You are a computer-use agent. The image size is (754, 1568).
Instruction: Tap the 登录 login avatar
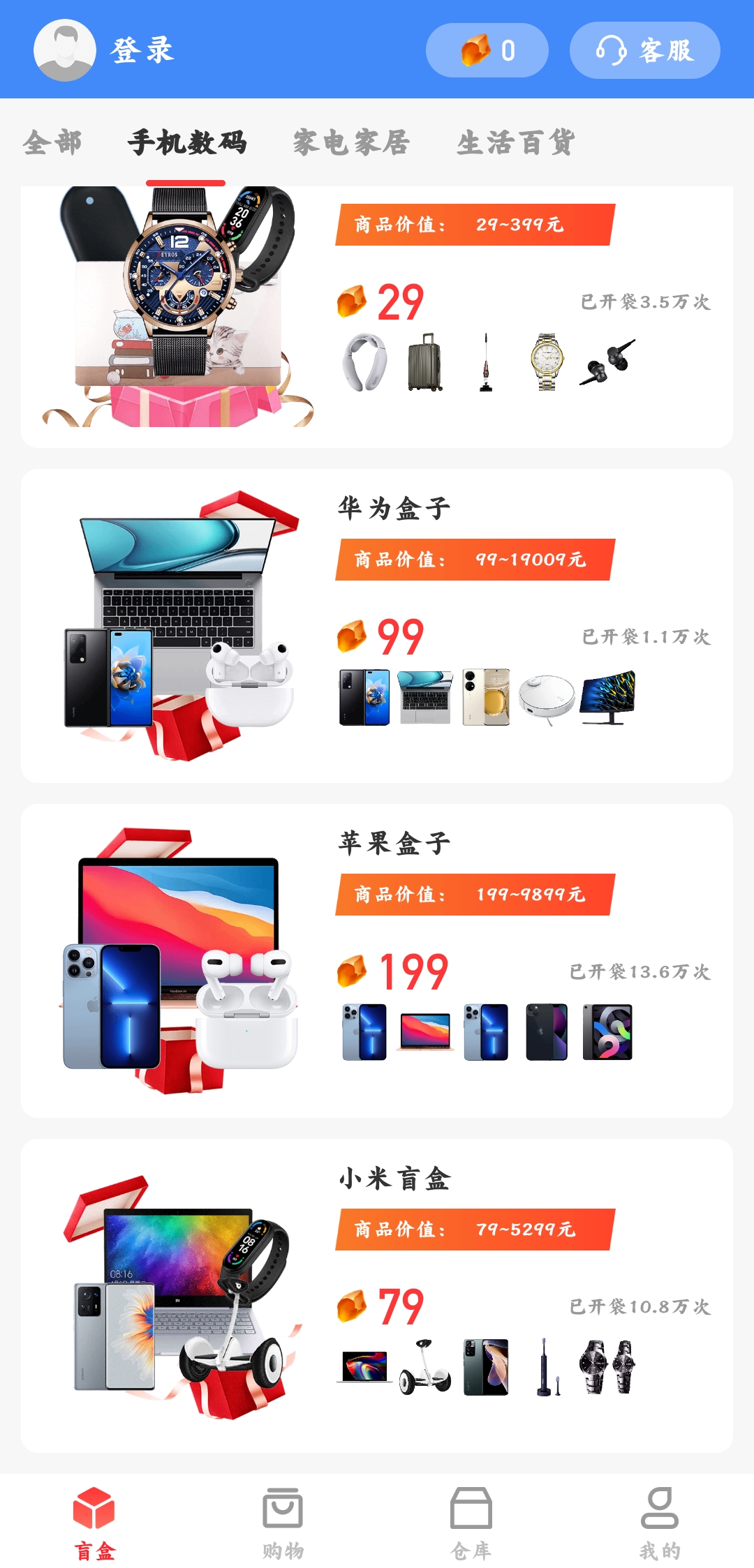(x=65, y=50)
